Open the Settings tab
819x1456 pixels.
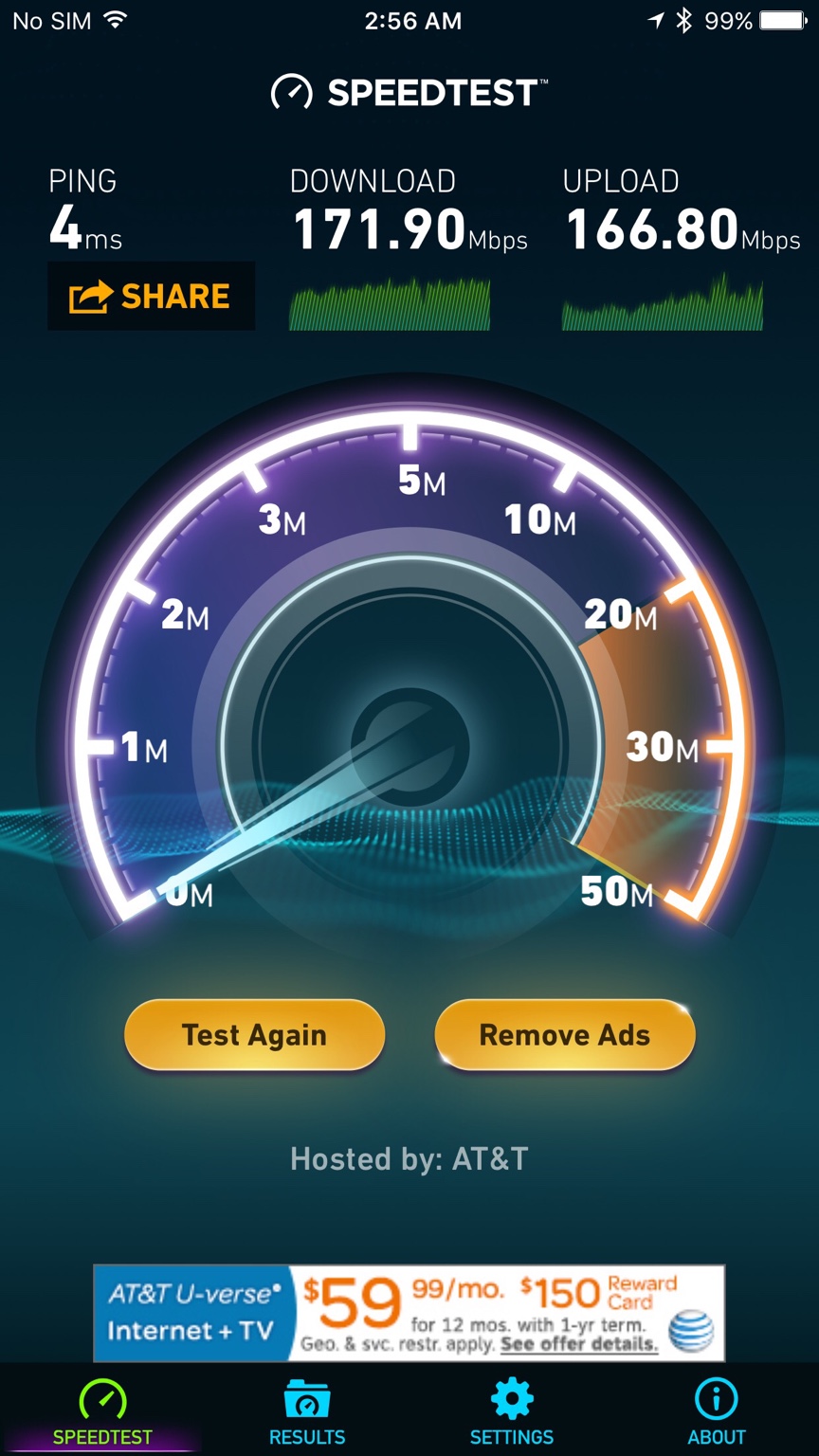coord(512,1412)
